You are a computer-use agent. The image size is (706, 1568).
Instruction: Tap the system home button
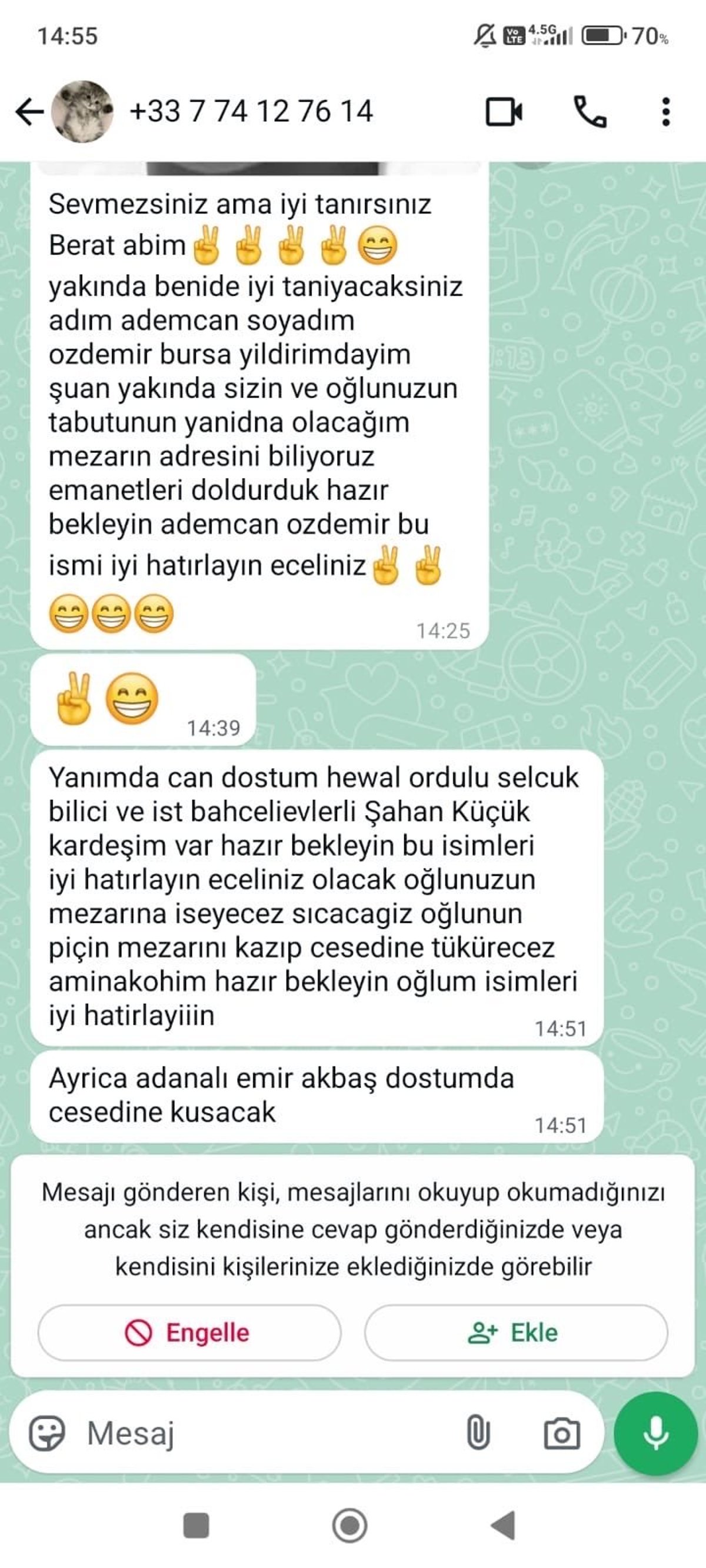349,1526
